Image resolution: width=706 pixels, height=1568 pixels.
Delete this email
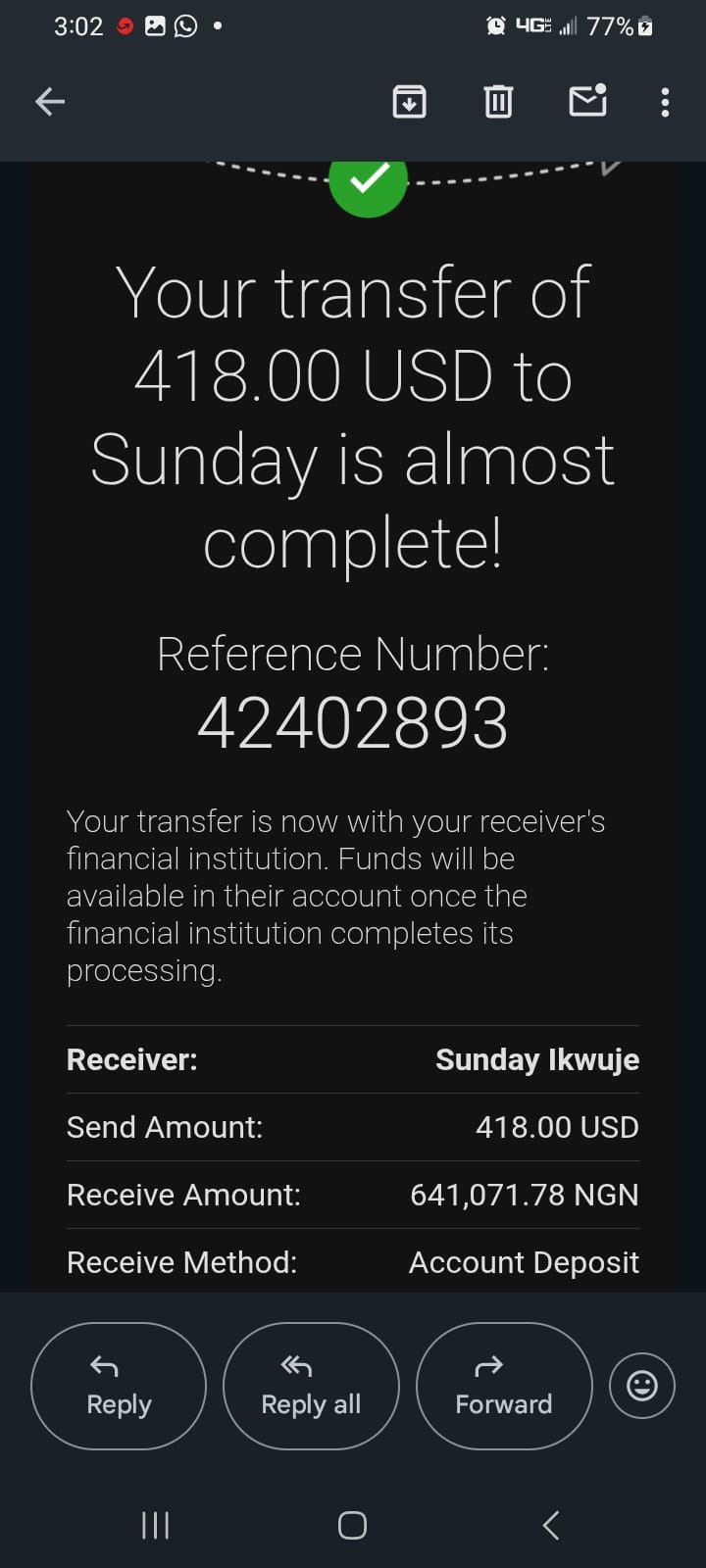[498, 101]
